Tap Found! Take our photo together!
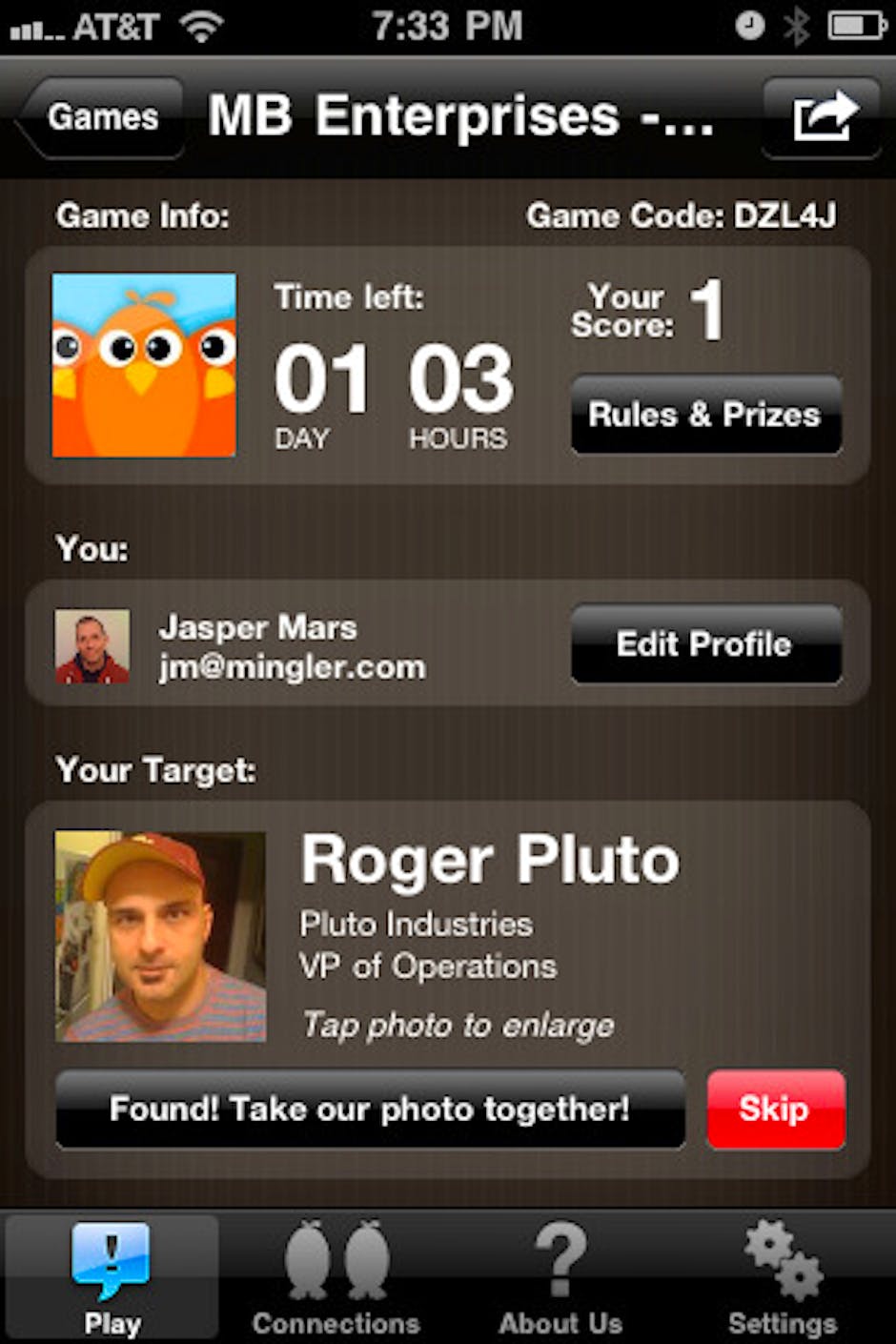 370,1110
